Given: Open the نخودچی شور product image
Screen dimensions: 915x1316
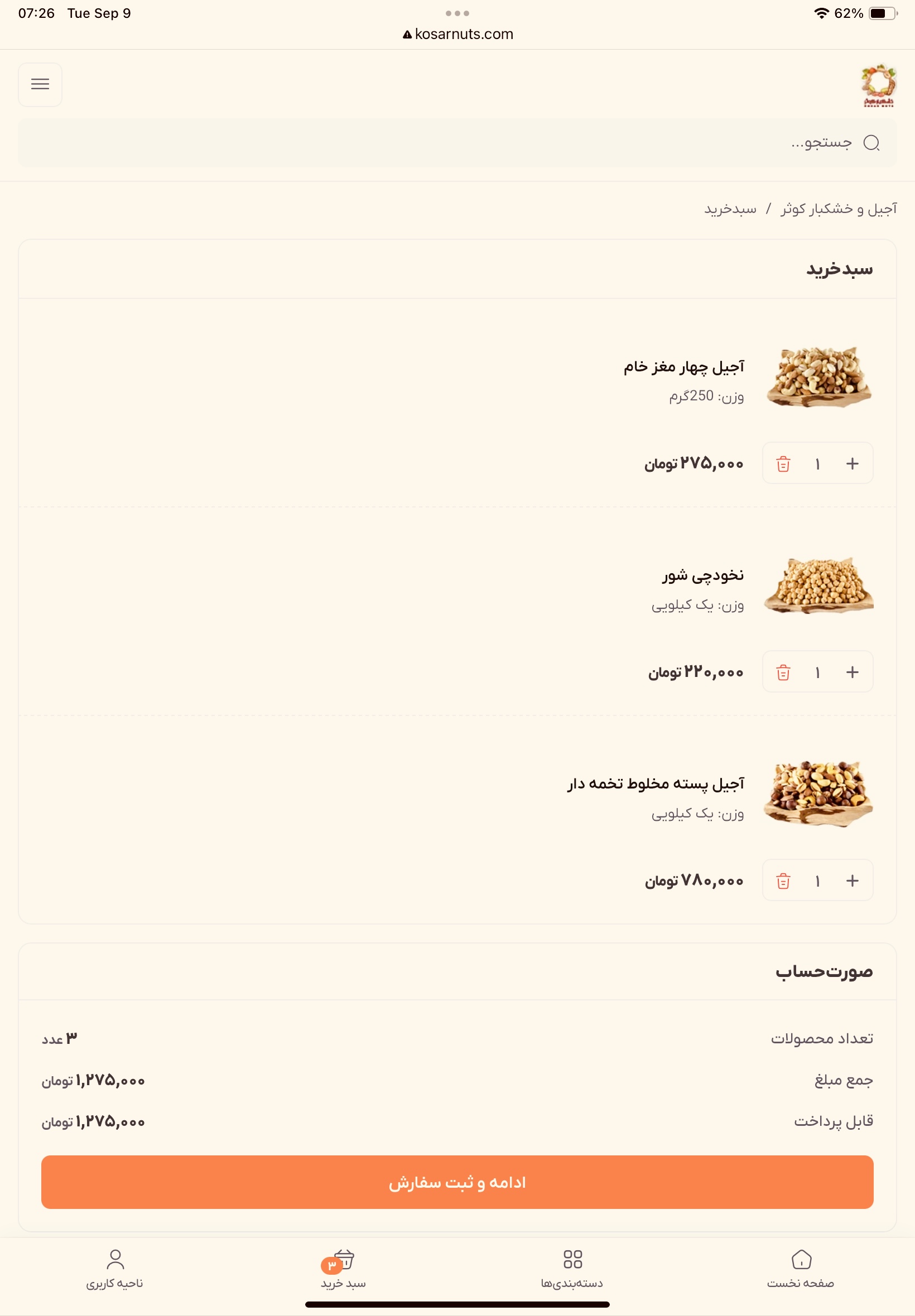Looking at the screenshot, I should pos(818,586).
